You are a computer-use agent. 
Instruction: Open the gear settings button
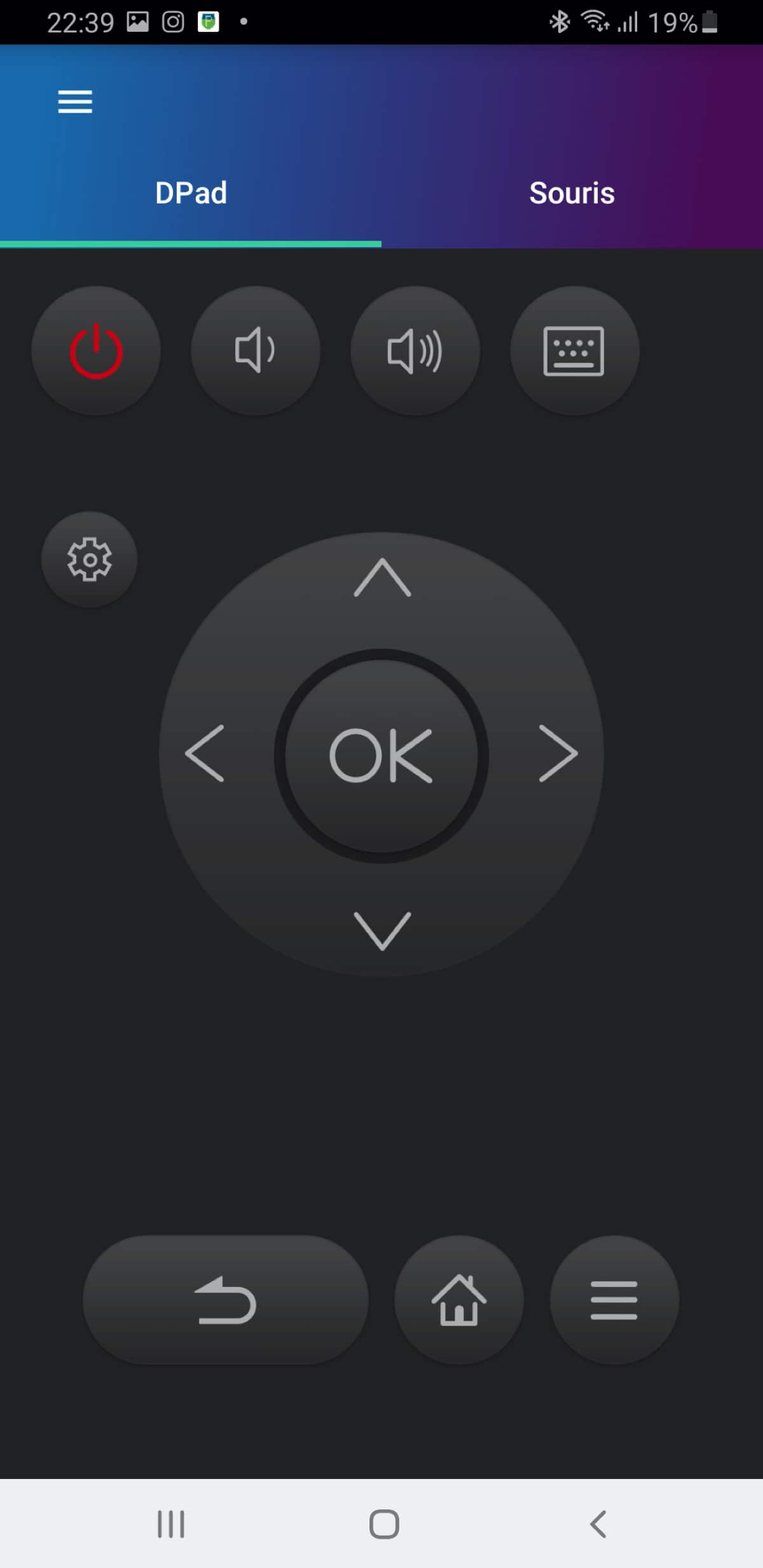[90, 559]
